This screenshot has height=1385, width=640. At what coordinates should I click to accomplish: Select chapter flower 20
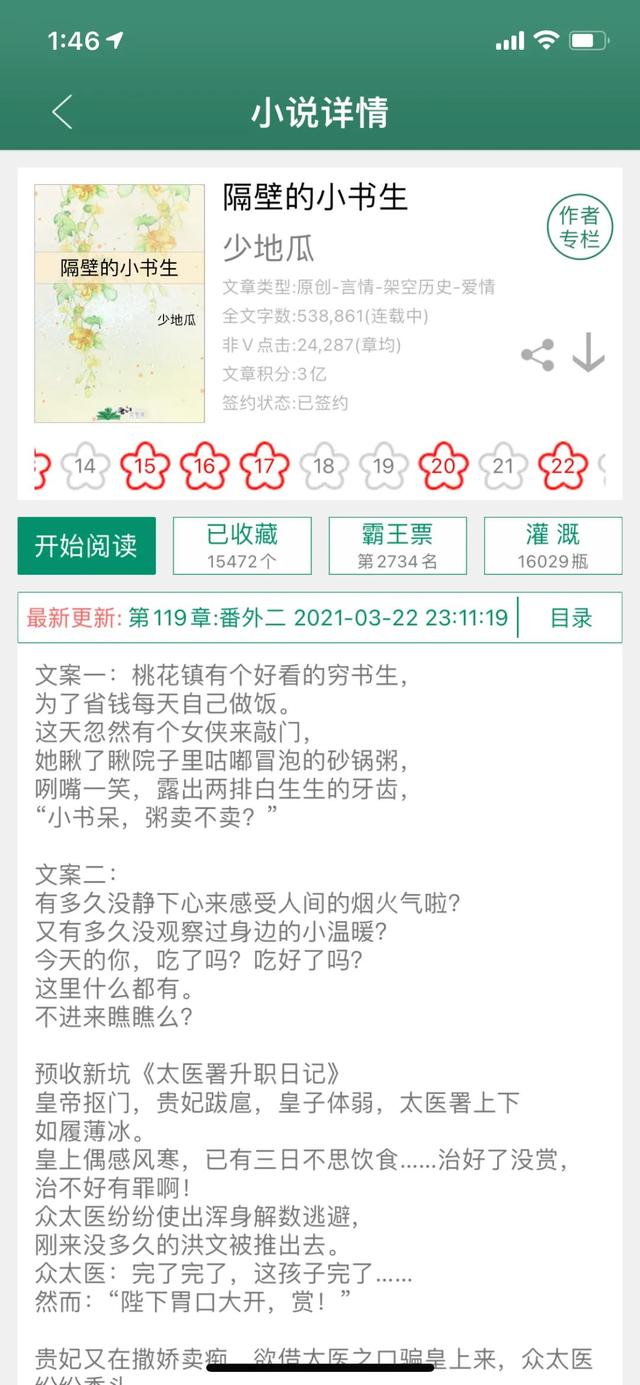tap(443, 465)
